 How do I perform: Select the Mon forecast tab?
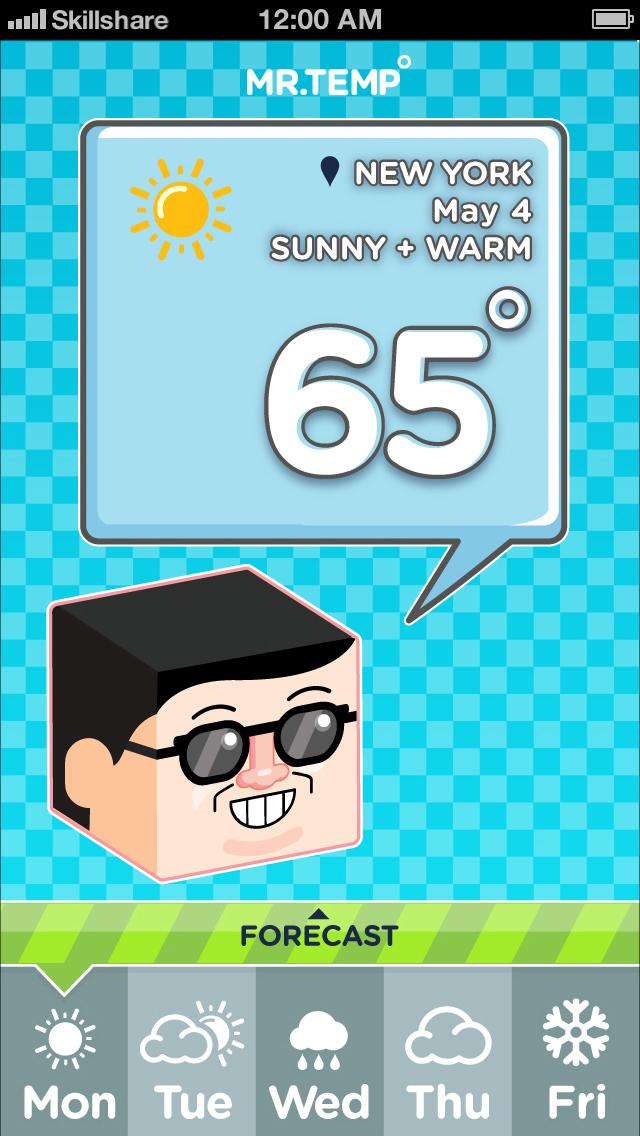(x=64, y=1060)
